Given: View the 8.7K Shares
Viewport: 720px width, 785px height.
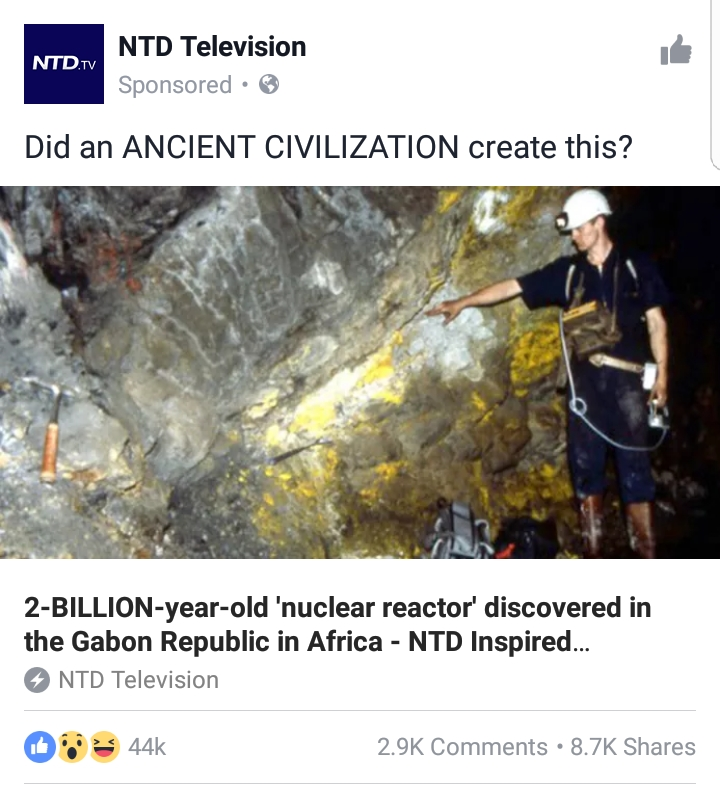Looking at the screenshot, I should point(632,747).
